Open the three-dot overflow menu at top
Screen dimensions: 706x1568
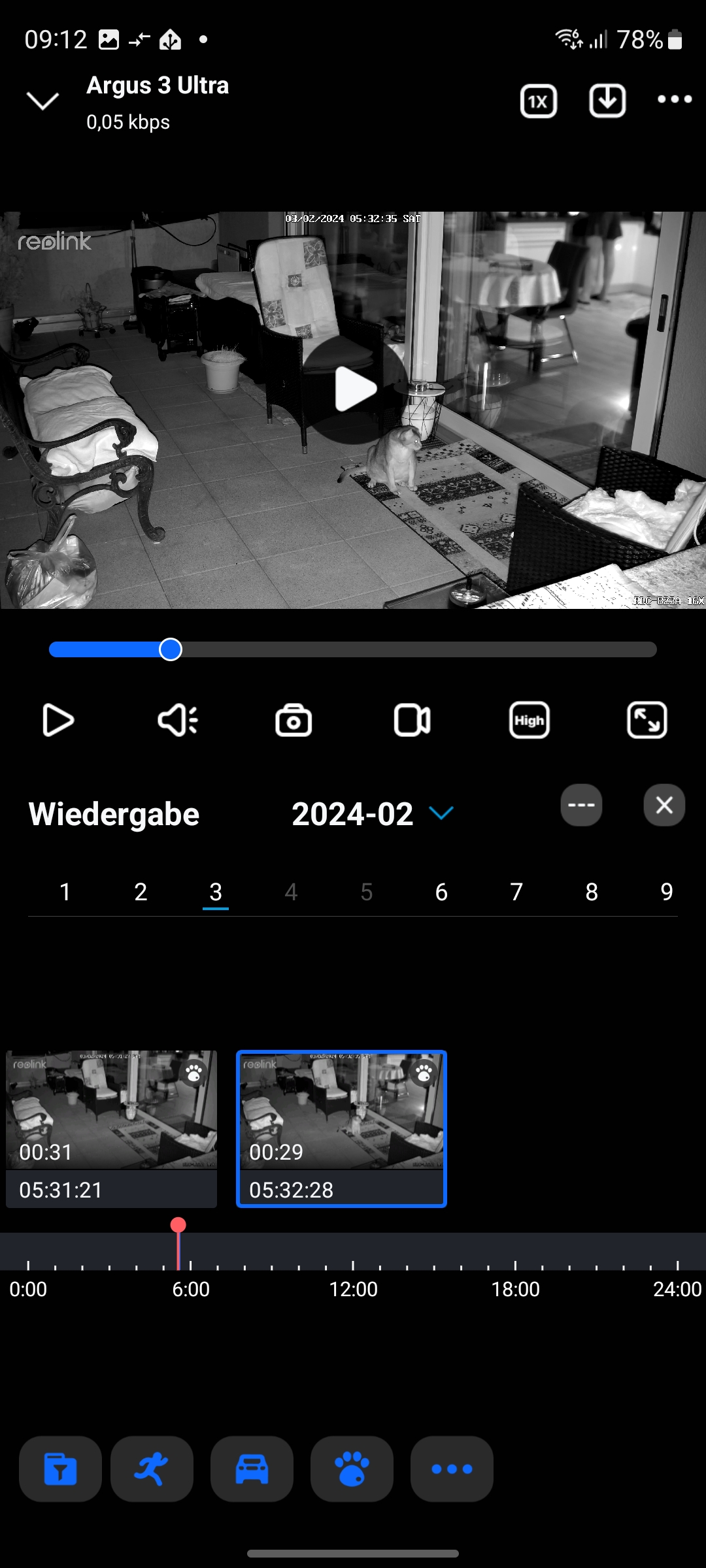tap(674, 99)
